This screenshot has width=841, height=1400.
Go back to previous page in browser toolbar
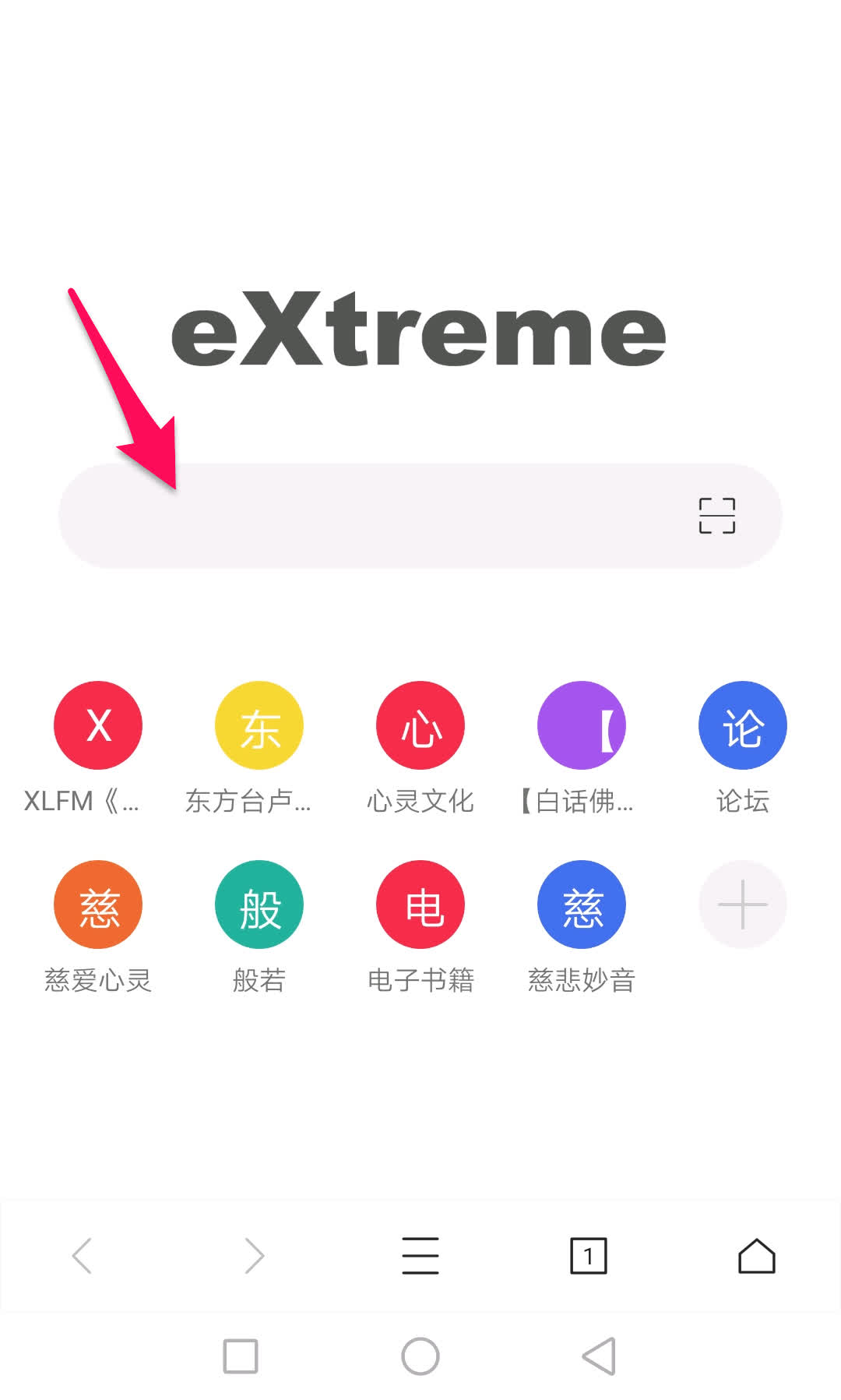(83, 1256)
